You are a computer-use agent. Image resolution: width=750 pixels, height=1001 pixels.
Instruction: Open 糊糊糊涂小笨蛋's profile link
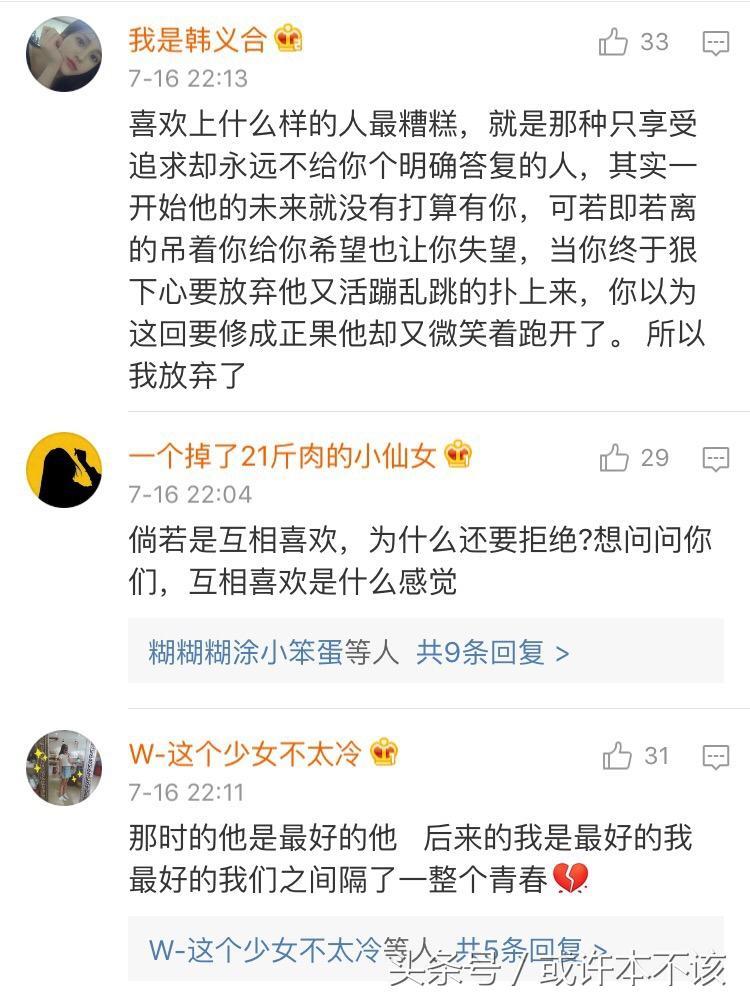click(x=246, y=653)
